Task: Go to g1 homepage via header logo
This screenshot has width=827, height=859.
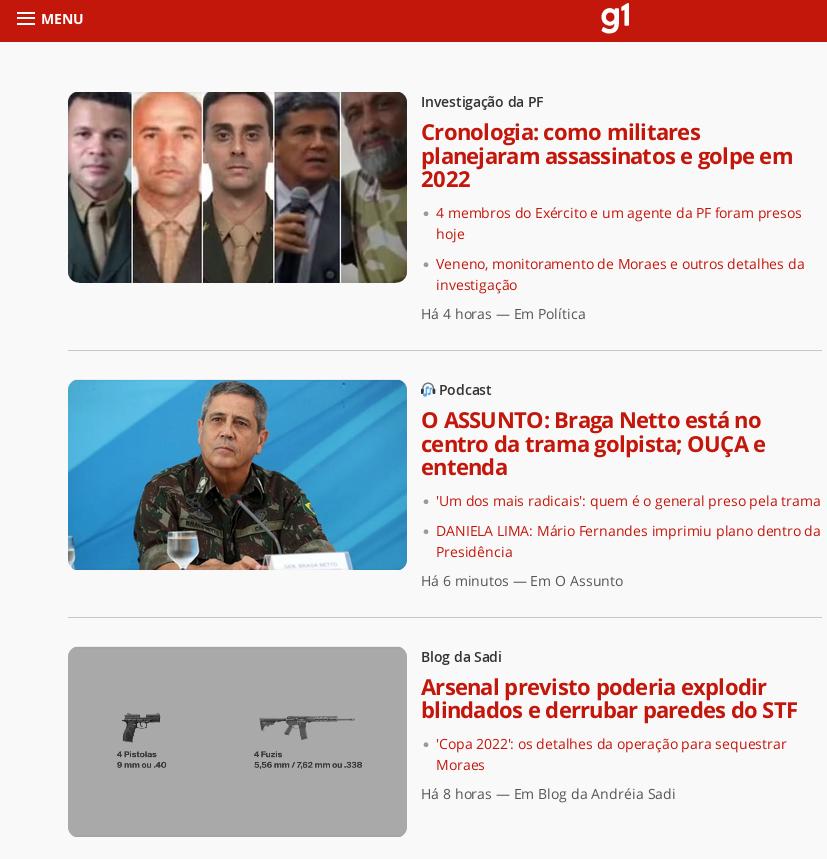Action: point(615,18)
